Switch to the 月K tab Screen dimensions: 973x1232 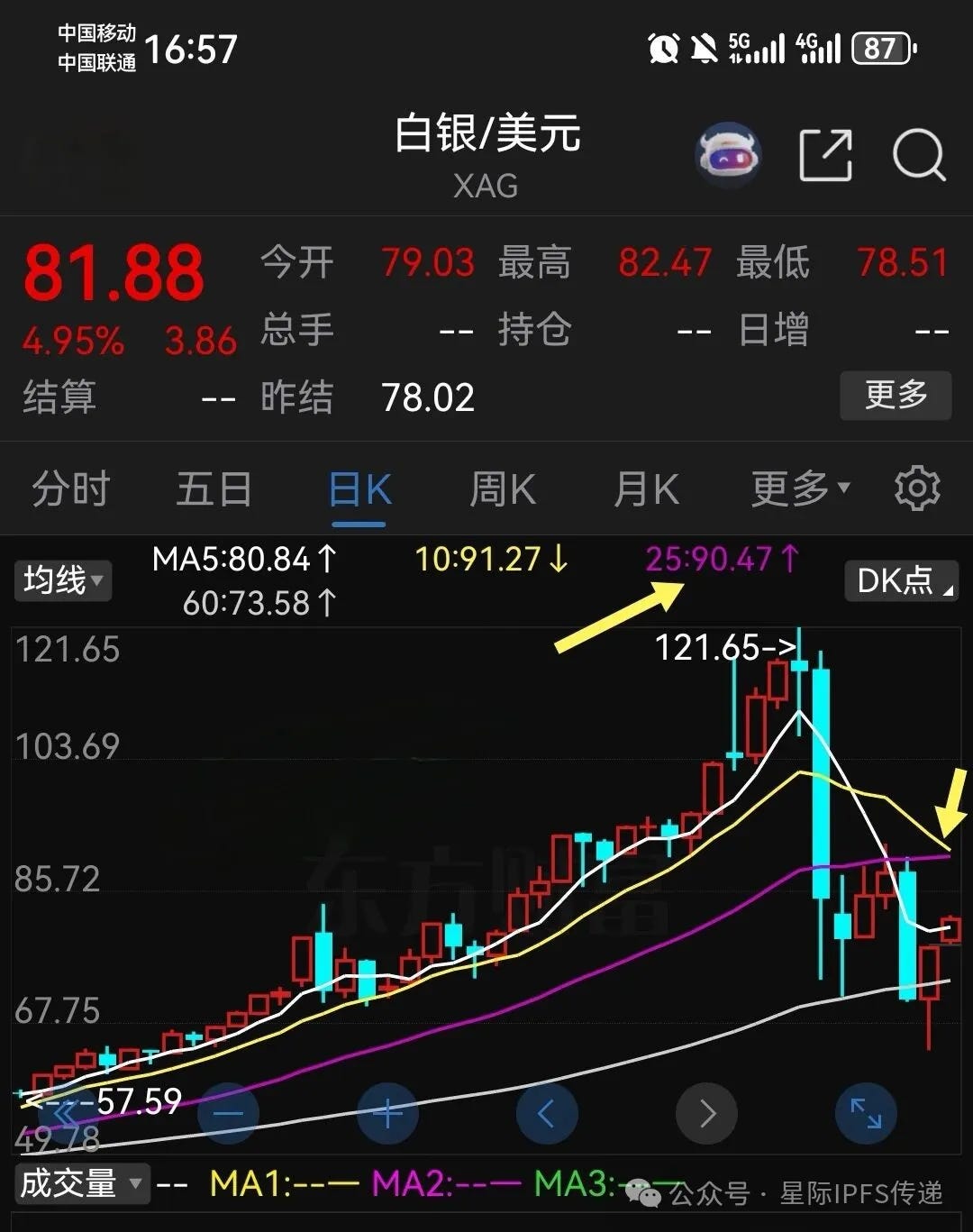pos(646,489)
